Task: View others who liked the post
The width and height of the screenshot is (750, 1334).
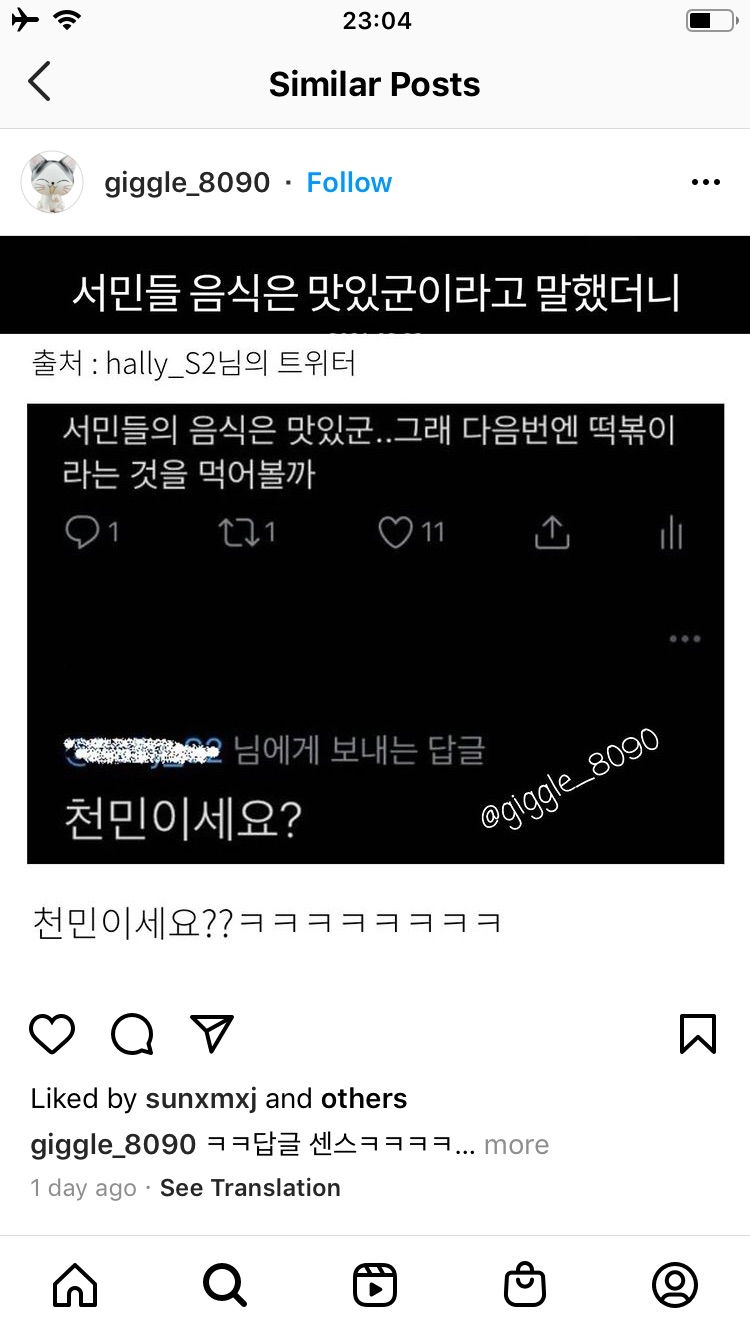Action: 363,1099
